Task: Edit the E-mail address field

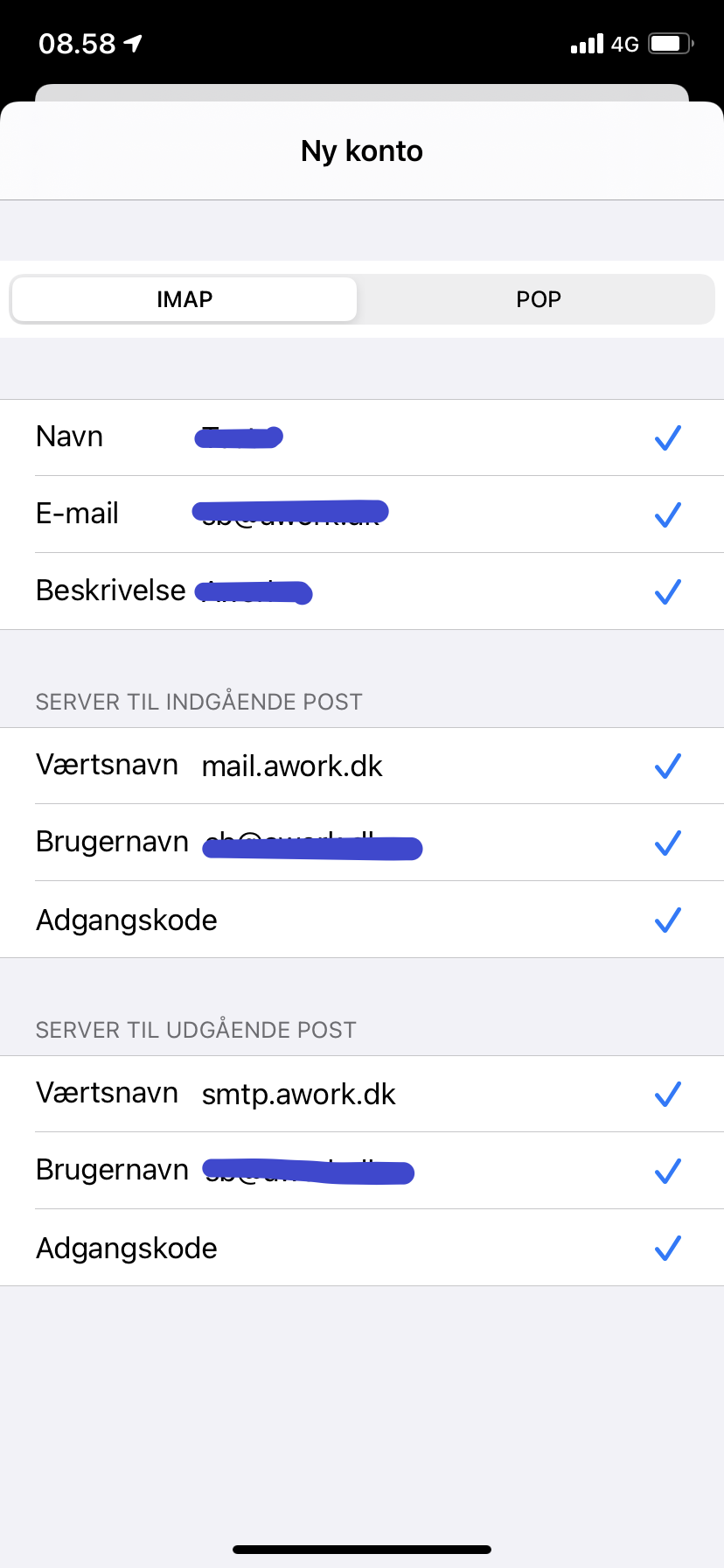Action: point(362,514)
